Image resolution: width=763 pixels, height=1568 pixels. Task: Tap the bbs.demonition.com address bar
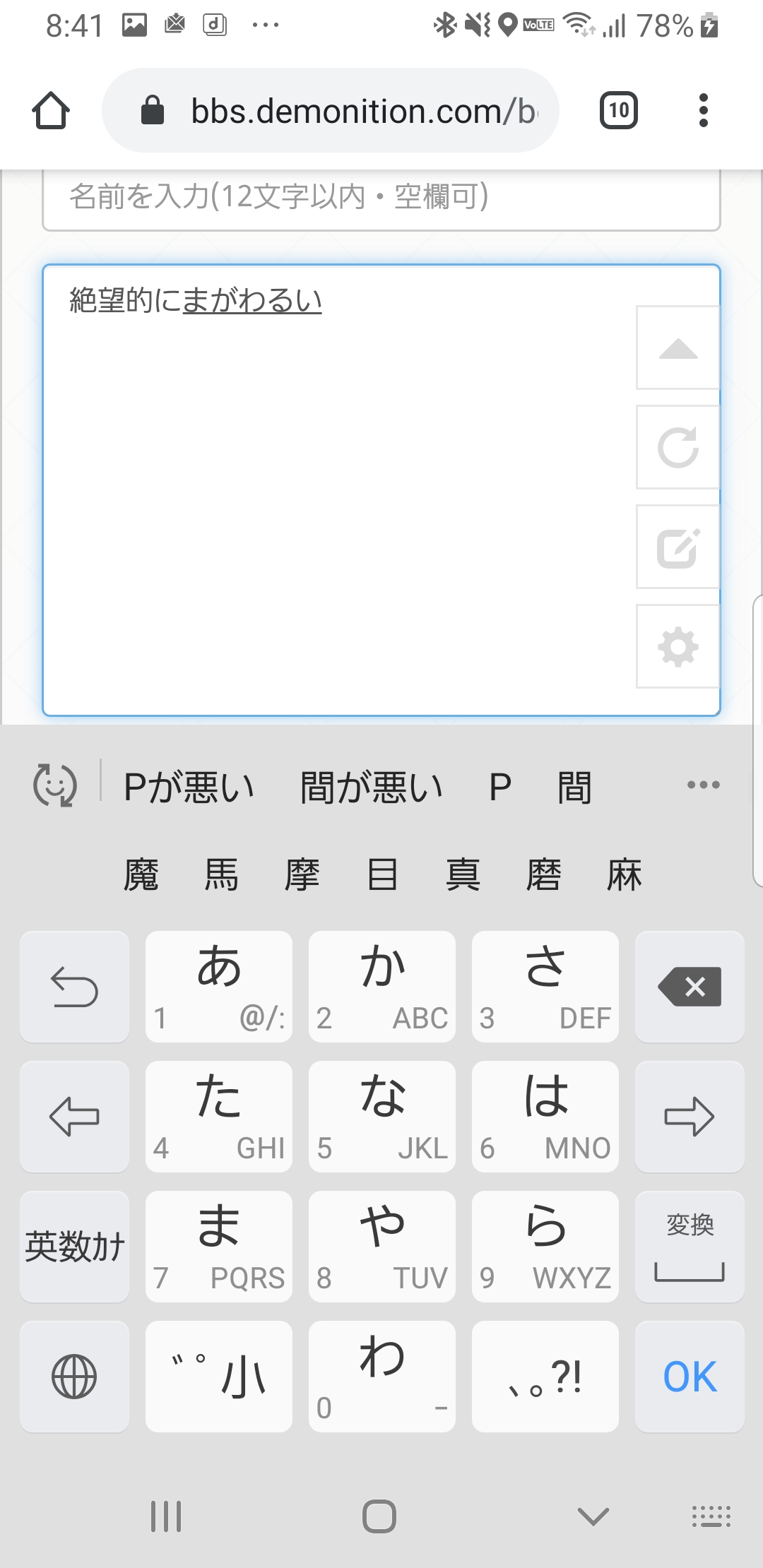[x=331, y=111]
